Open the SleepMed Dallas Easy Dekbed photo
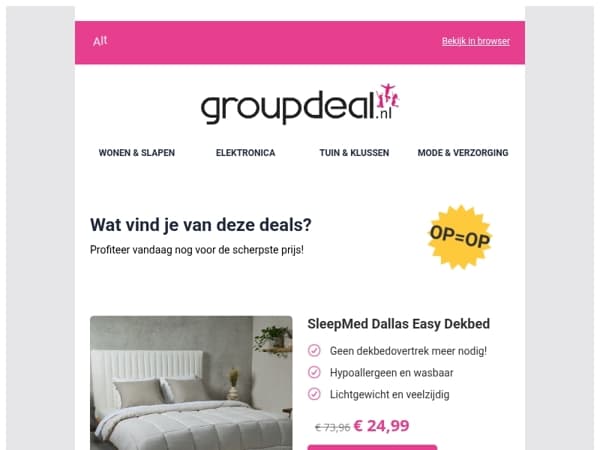Viewport: 600px width, 450px height. (191, 383)
